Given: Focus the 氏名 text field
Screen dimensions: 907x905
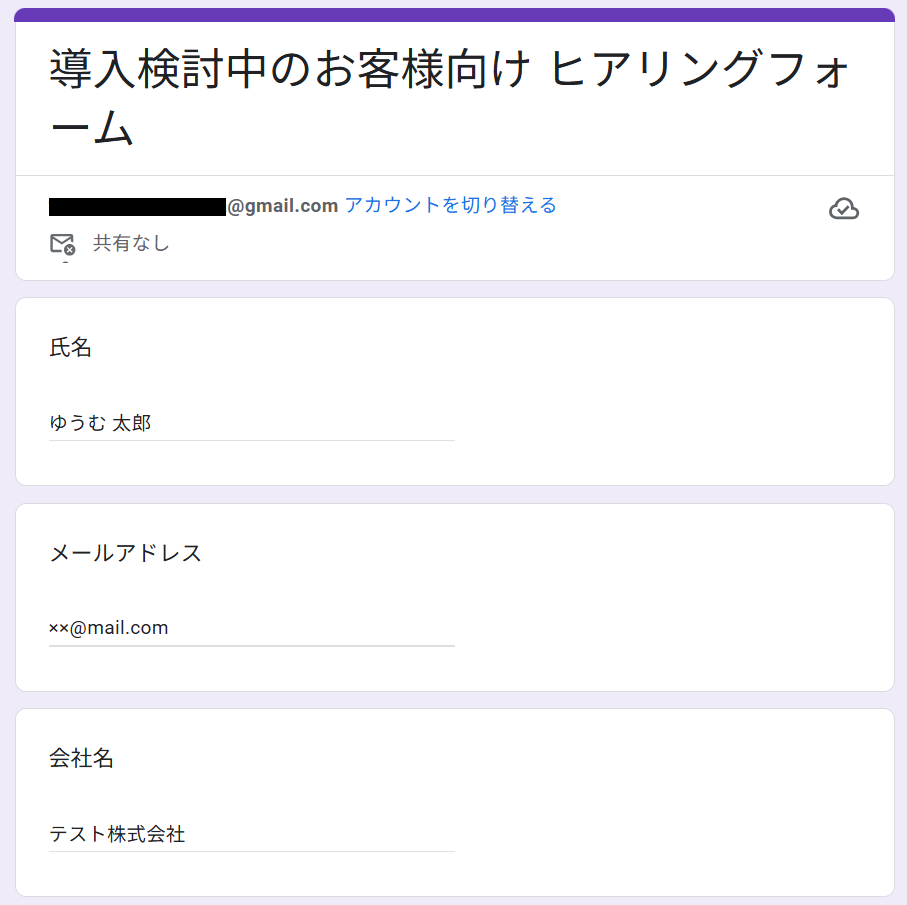Looking at the screenshot, I should pos(251,424).
